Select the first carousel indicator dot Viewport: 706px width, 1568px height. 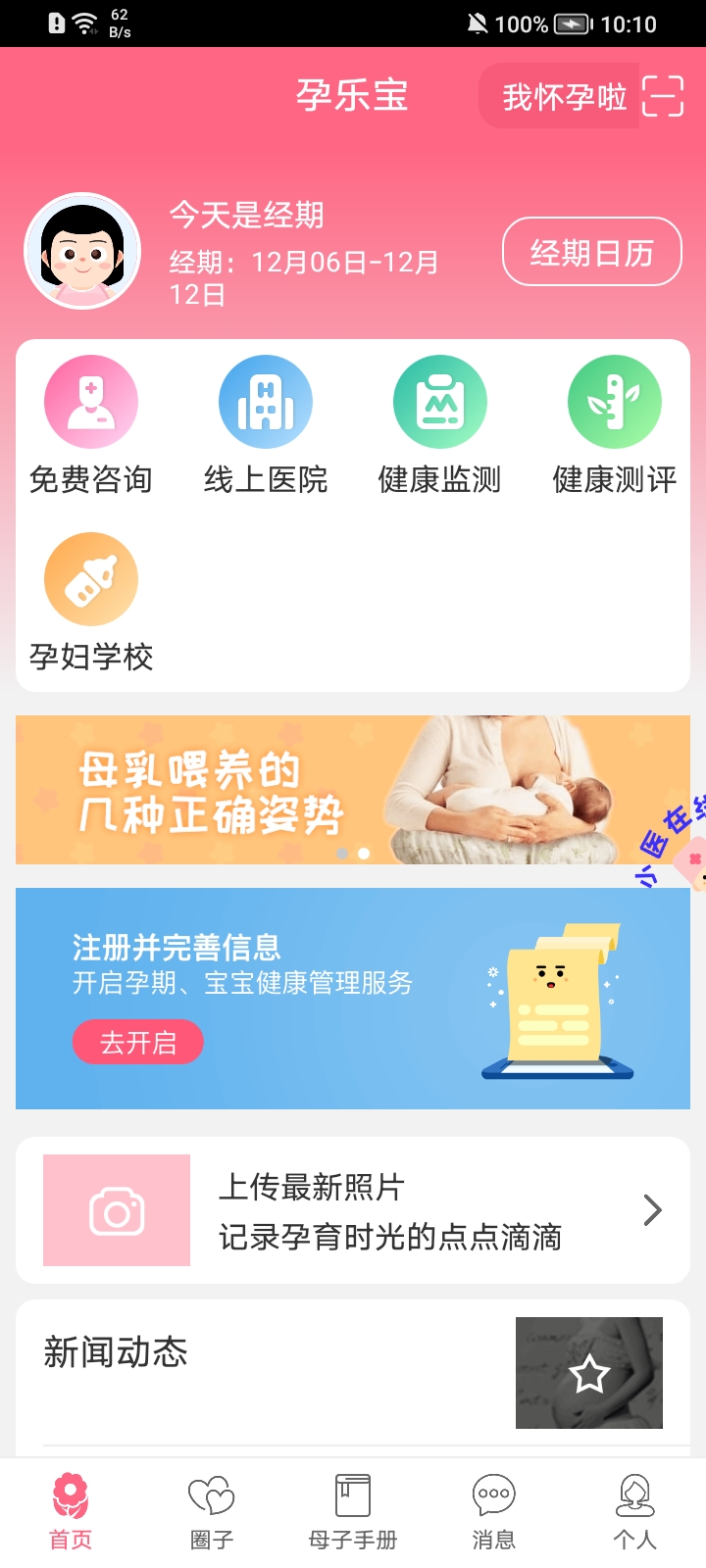(343, 853)
